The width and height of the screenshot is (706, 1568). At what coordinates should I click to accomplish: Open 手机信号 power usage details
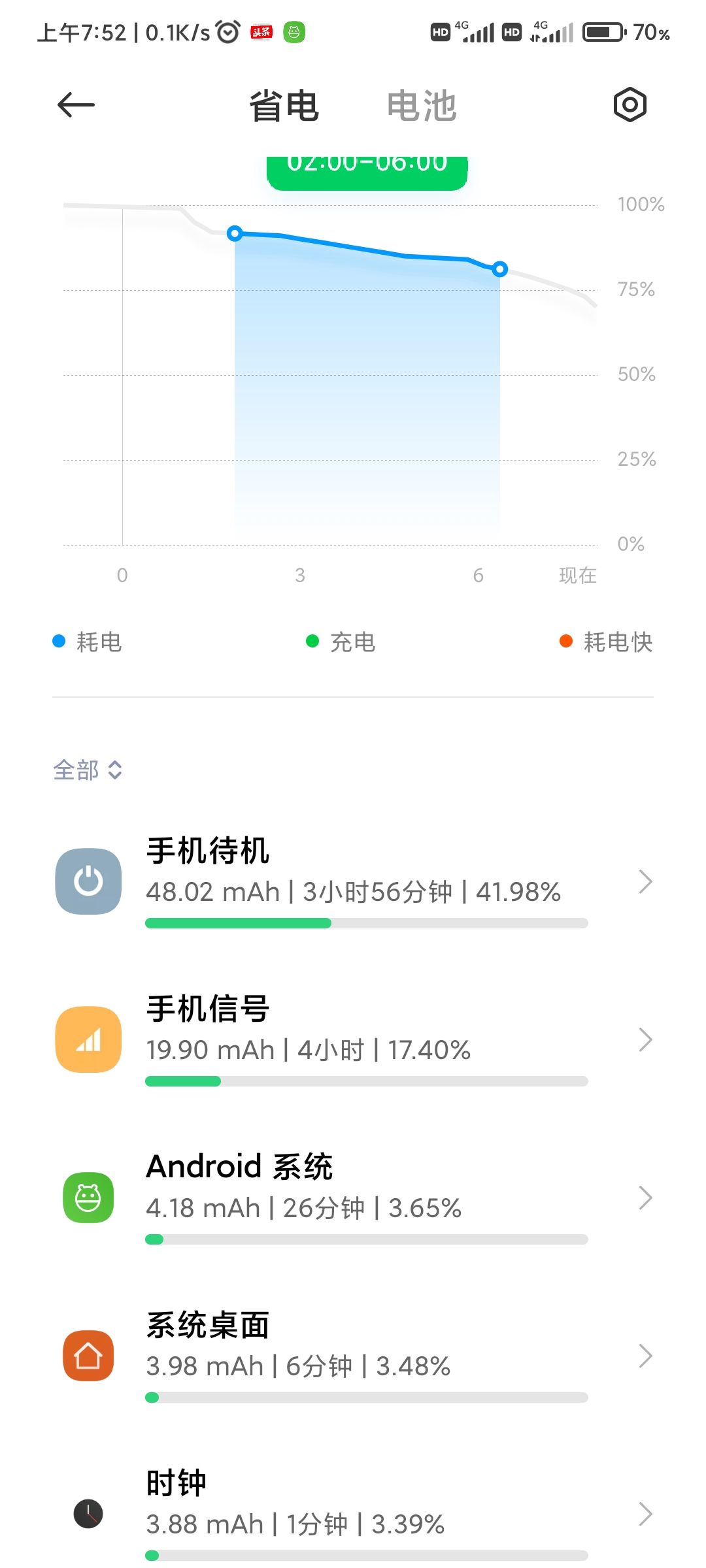tap(353, 1039)
